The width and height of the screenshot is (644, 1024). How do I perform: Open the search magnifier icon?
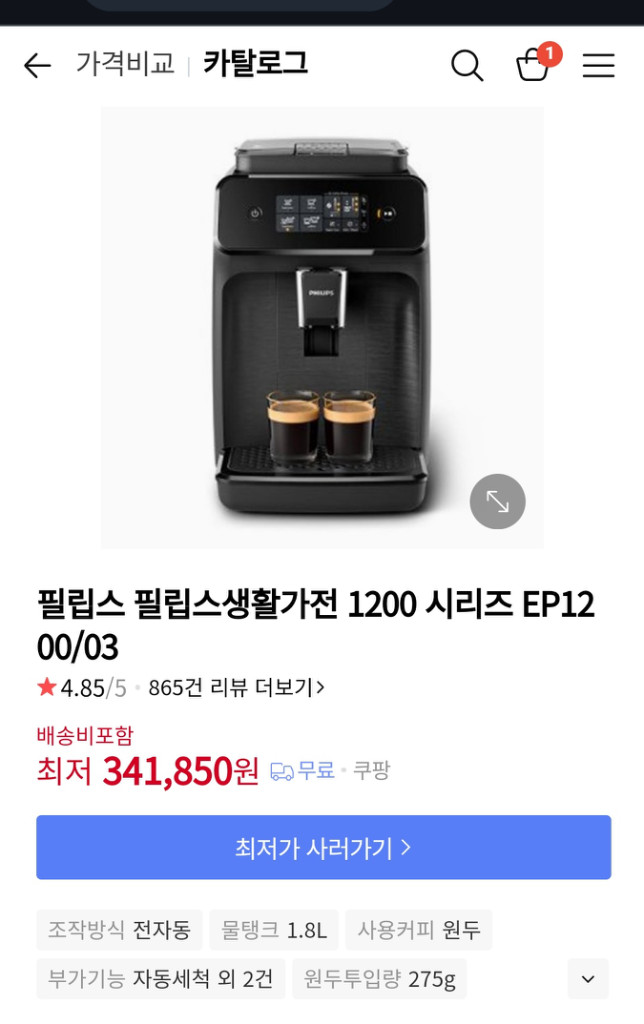pos(466,66)
